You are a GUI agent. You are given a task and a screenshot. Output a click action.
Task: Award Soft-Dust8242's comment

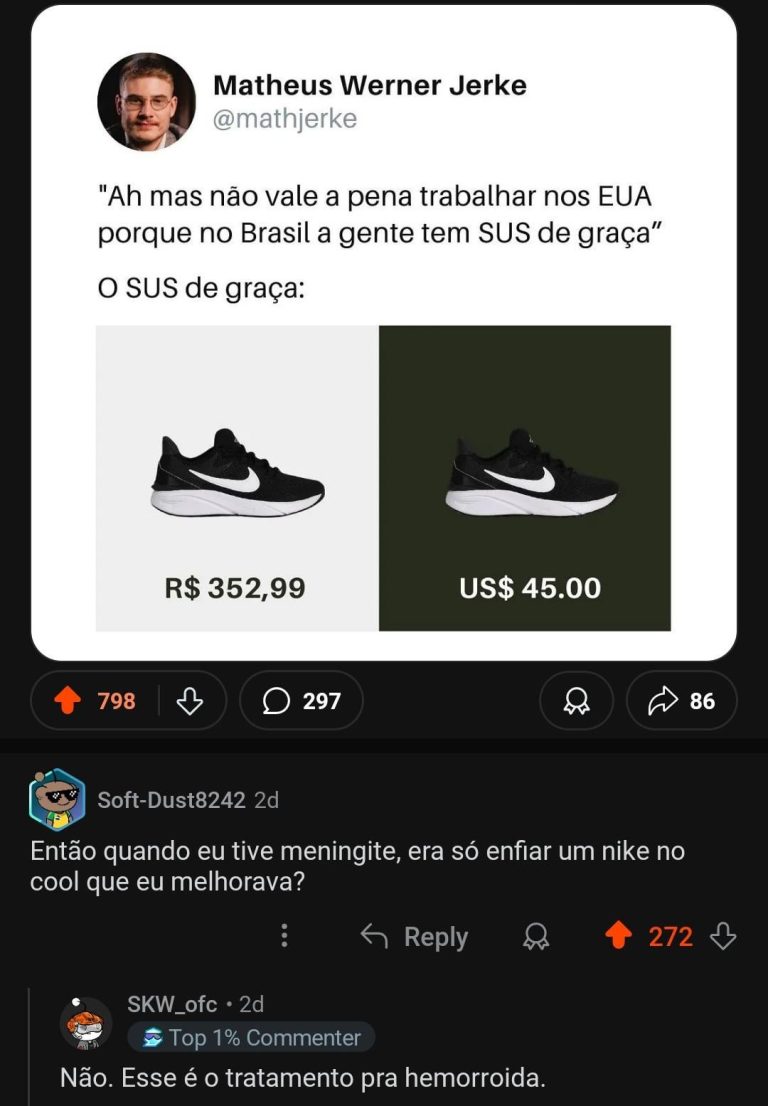537,936
